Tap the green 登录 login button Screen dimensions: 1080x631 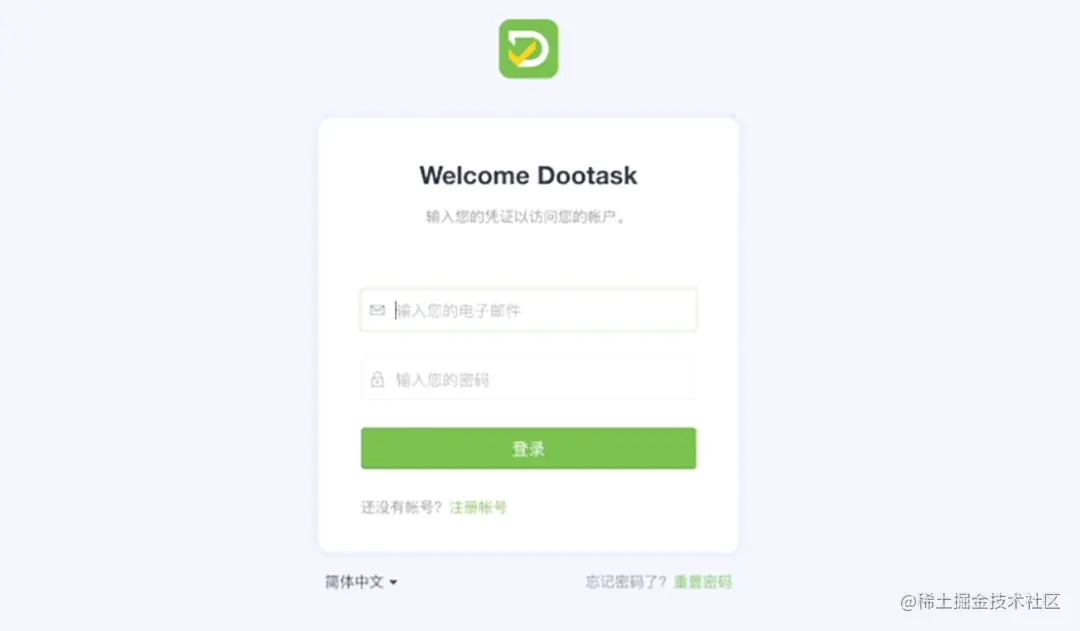(x=528, y=449)
